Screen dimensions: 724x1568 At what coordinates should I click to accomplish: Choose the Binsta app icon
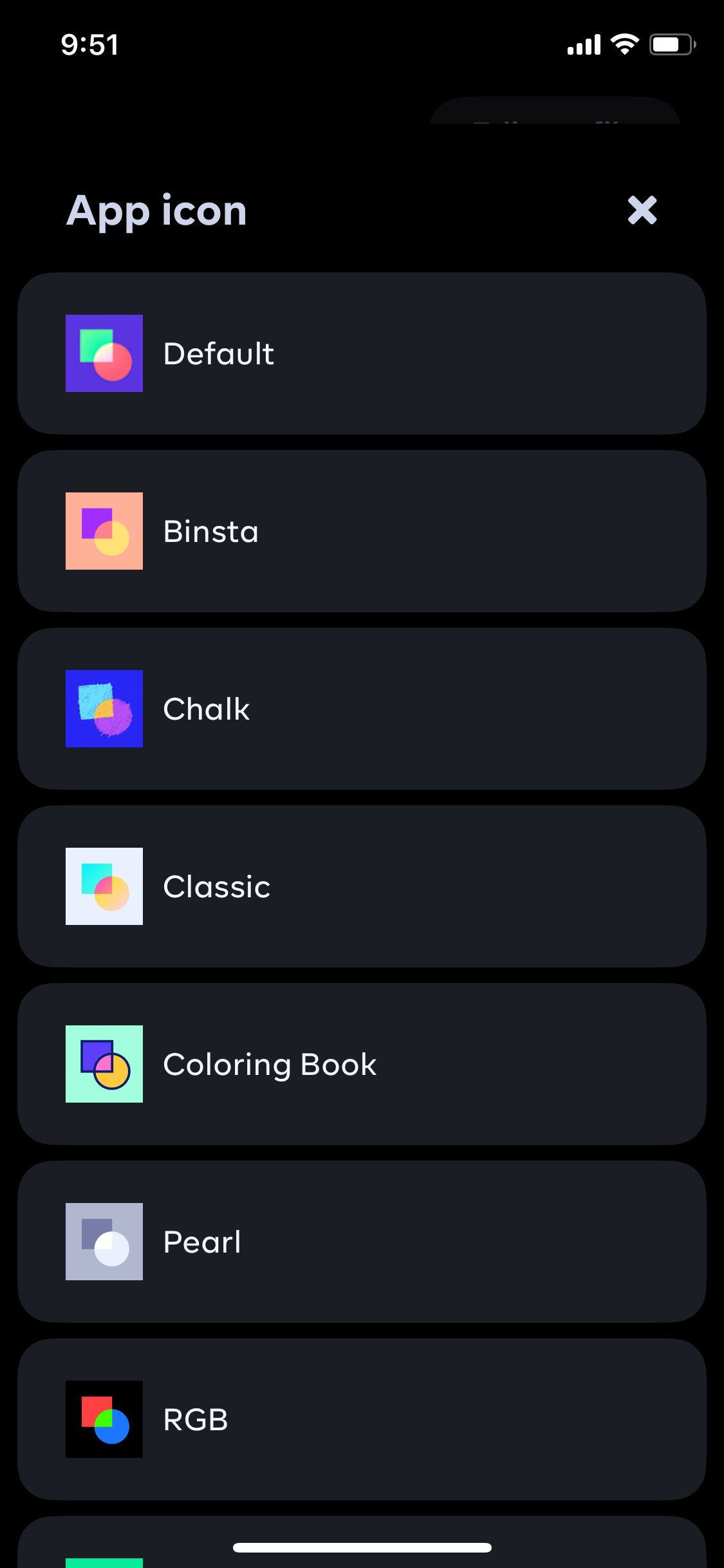[362, 531]
